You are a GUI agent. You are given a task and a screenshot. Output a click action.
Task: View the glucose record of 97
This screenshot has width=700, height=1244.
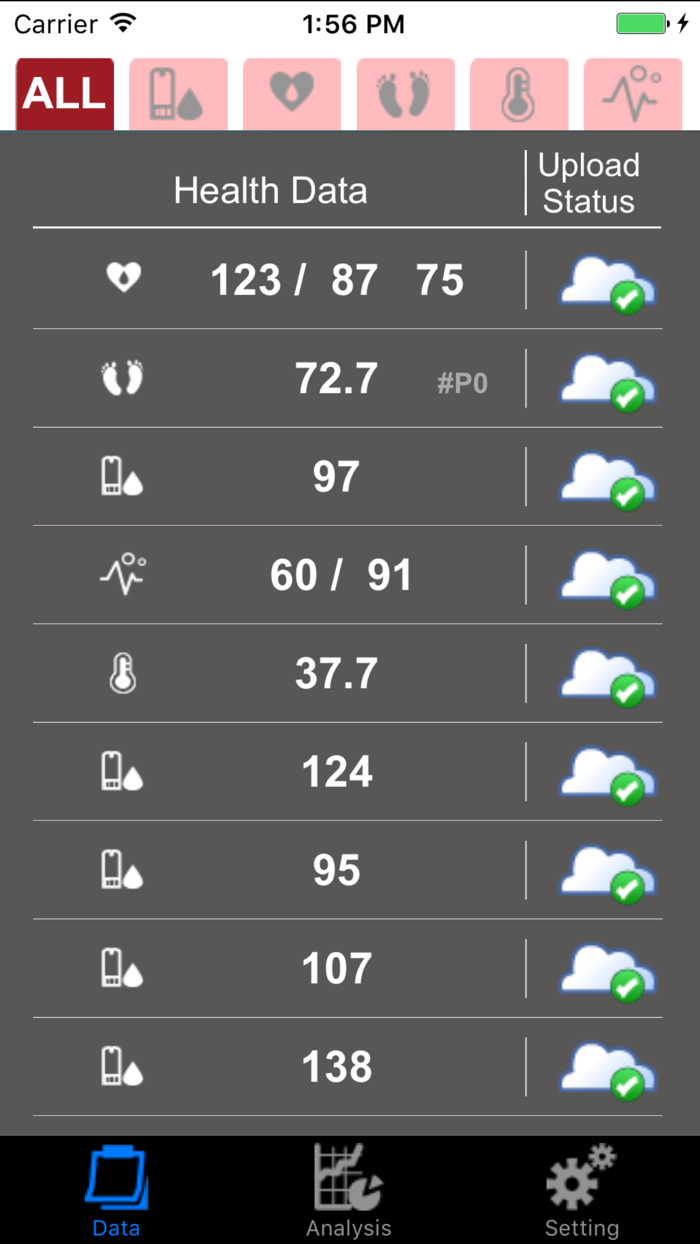(336, 477)
